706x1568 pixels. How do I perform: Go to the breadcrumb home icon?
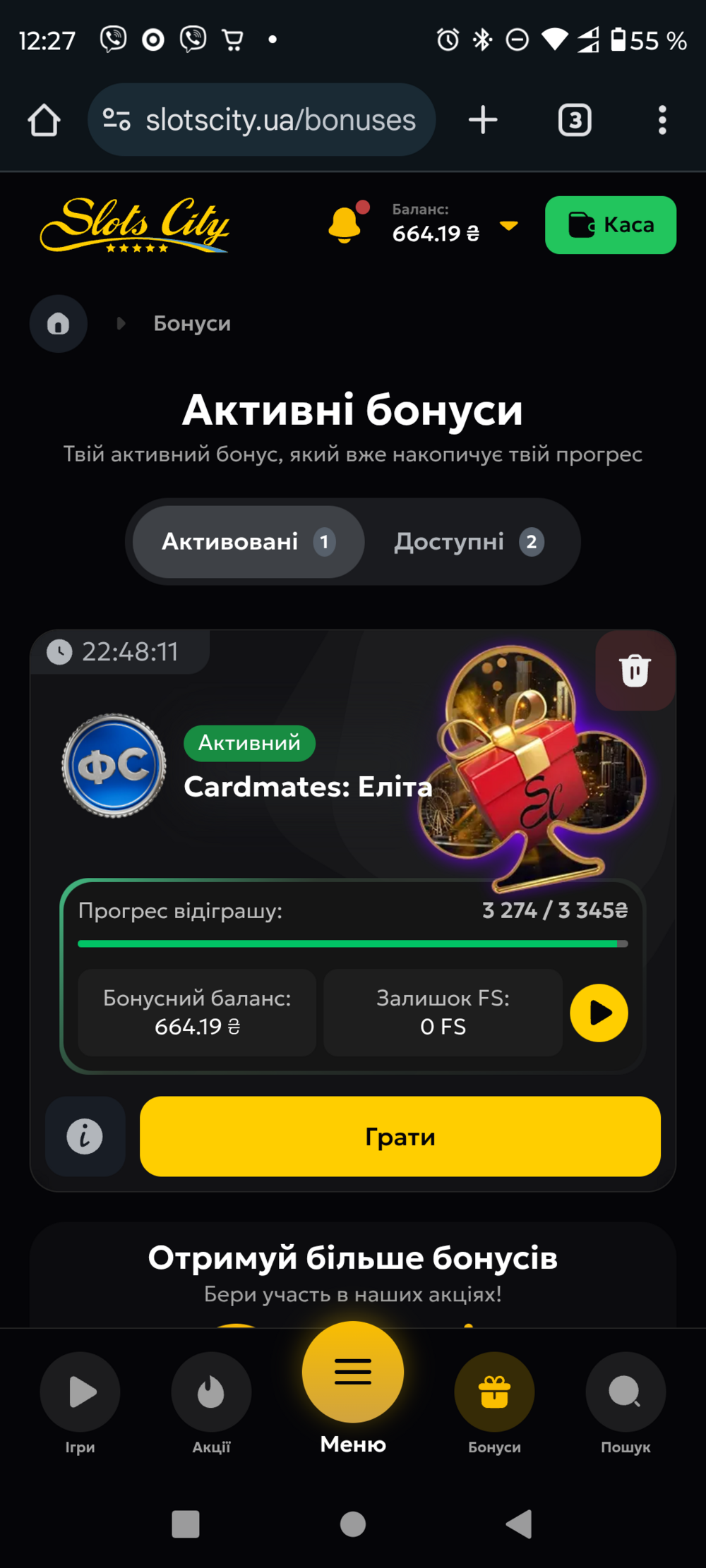[x=58, y=324]
